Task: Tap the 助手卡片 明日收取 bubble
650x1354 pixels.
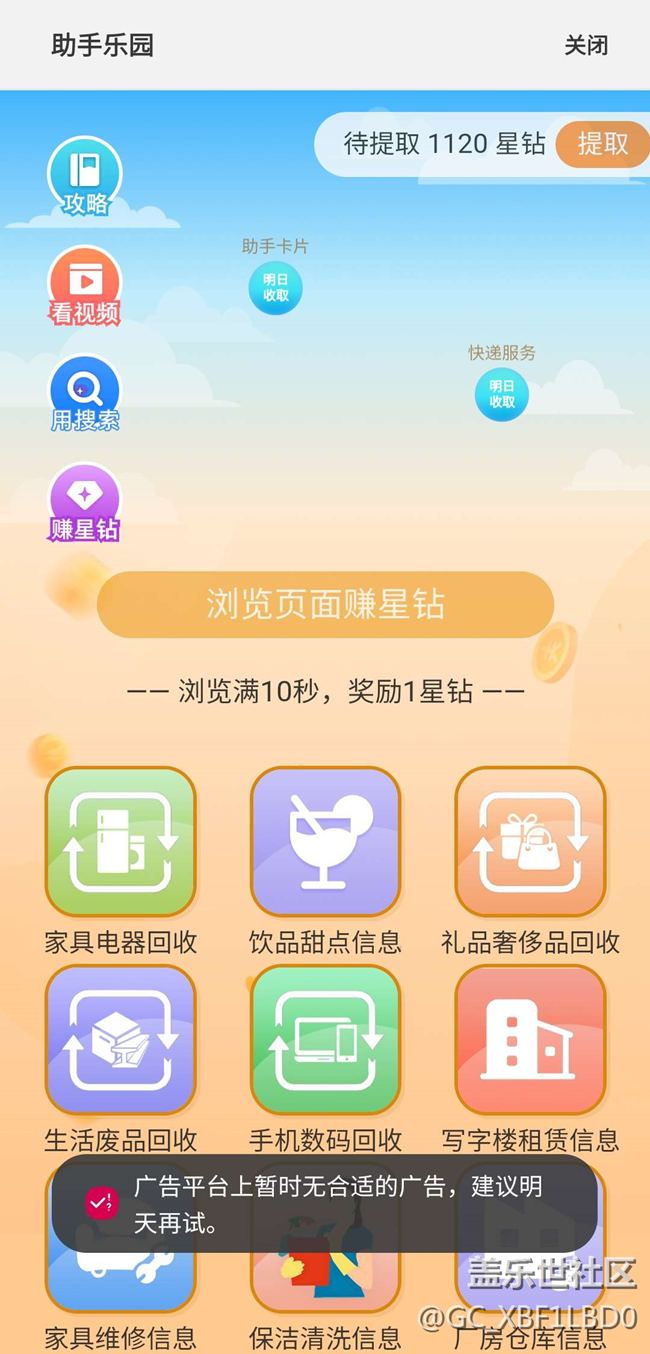Action: pos(275,288)
